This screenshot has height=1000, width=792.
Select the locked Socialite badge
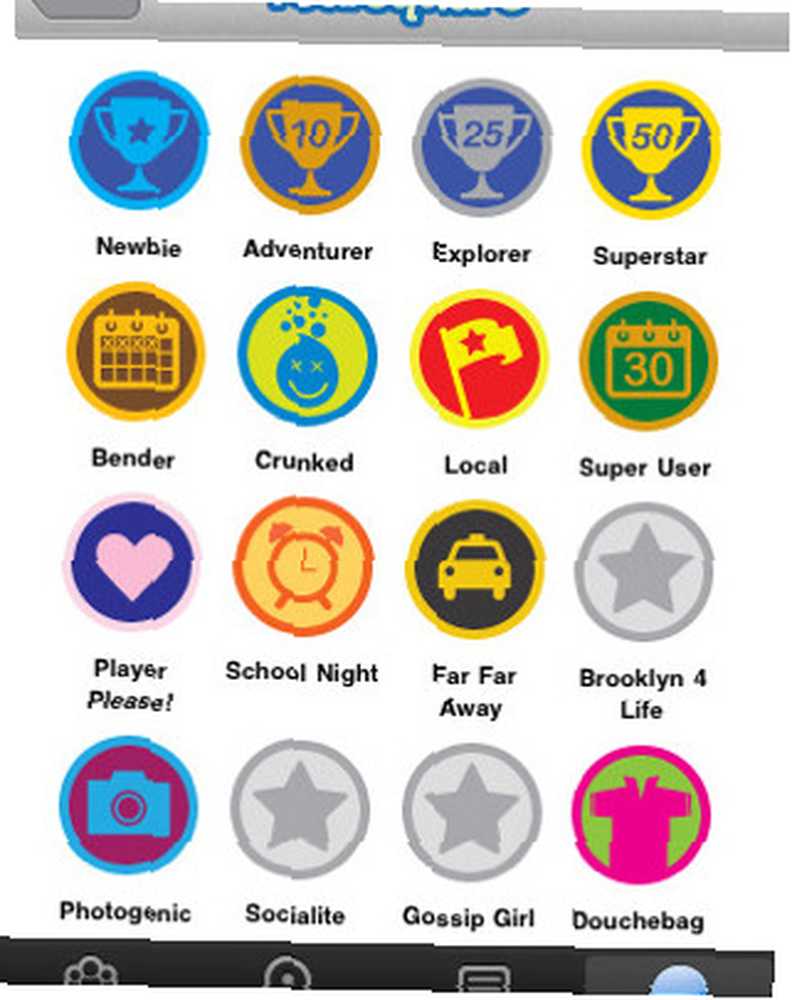tap(300, 808)
